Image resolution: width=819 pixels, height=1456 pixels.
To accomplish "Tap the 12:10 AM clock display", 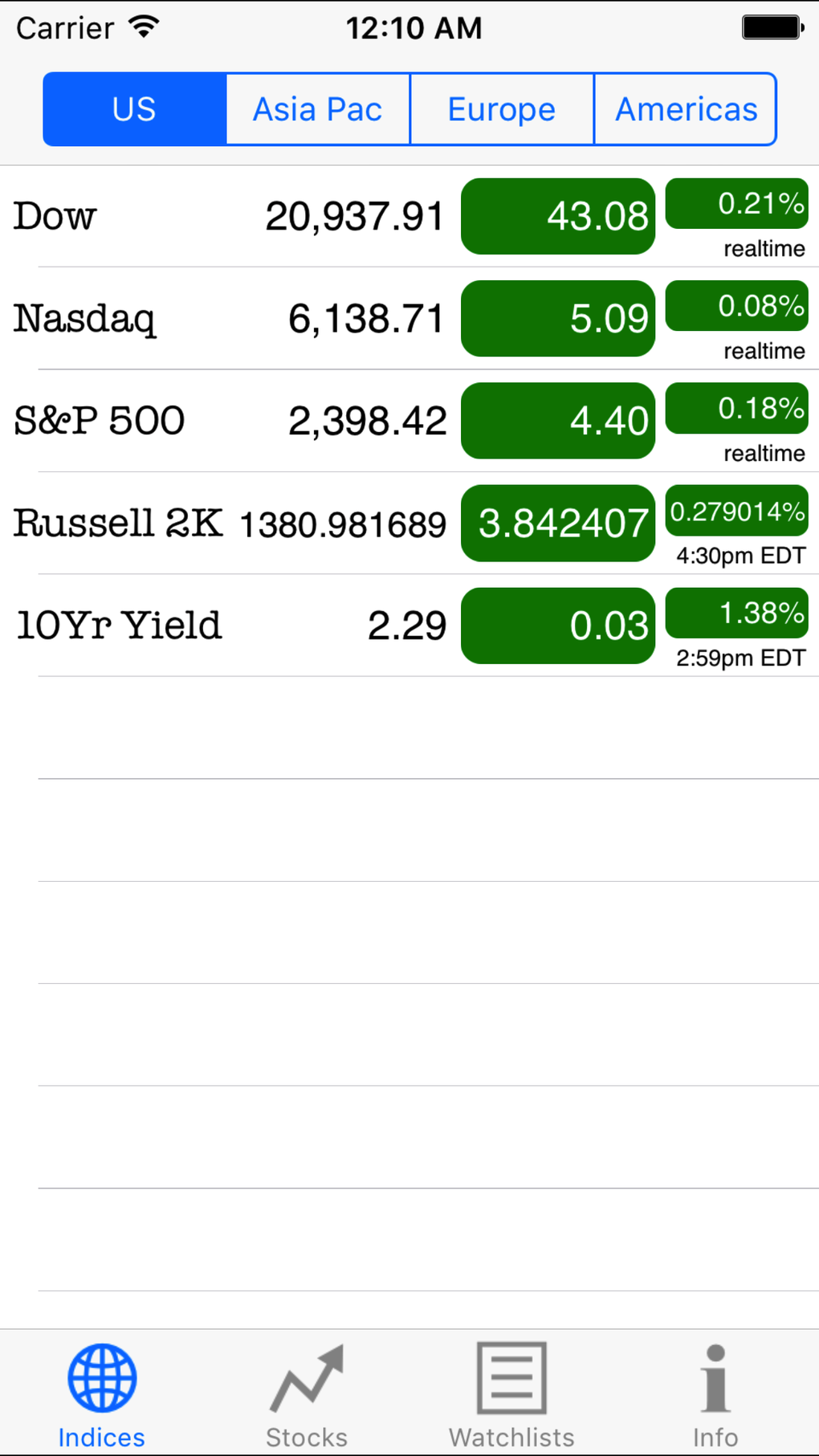I will [x=414, y=27].
